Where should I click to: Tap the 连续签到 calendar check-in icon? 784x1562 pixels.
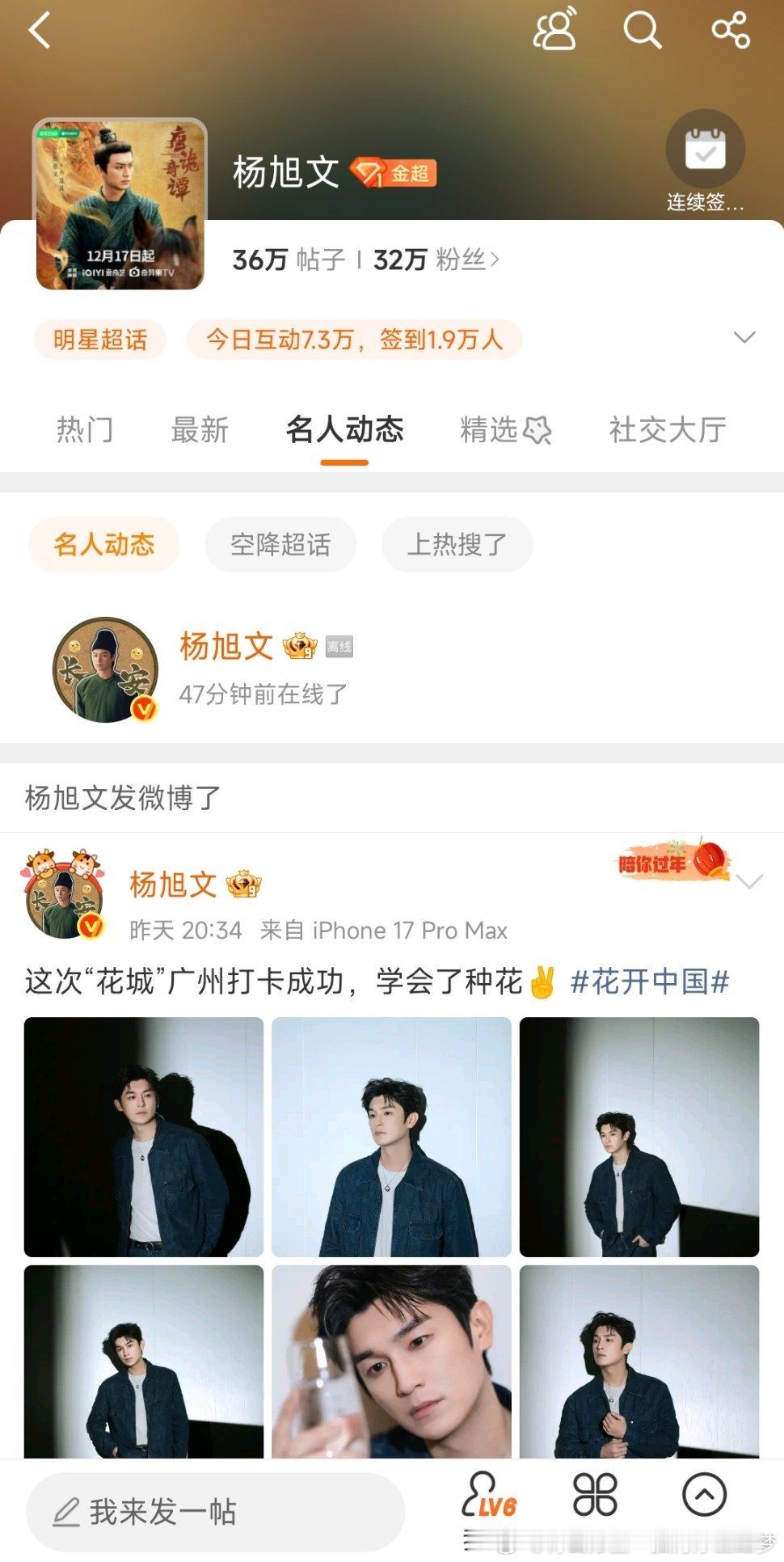click(706, 150)
